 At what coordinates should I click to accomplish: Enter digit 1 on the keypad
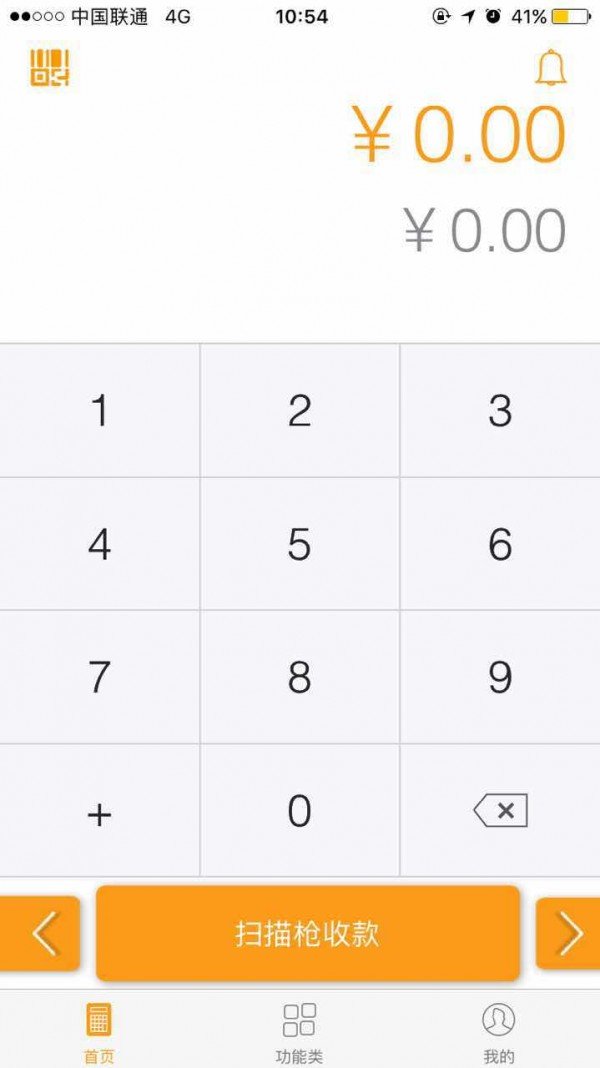click(x=99, y=411)
